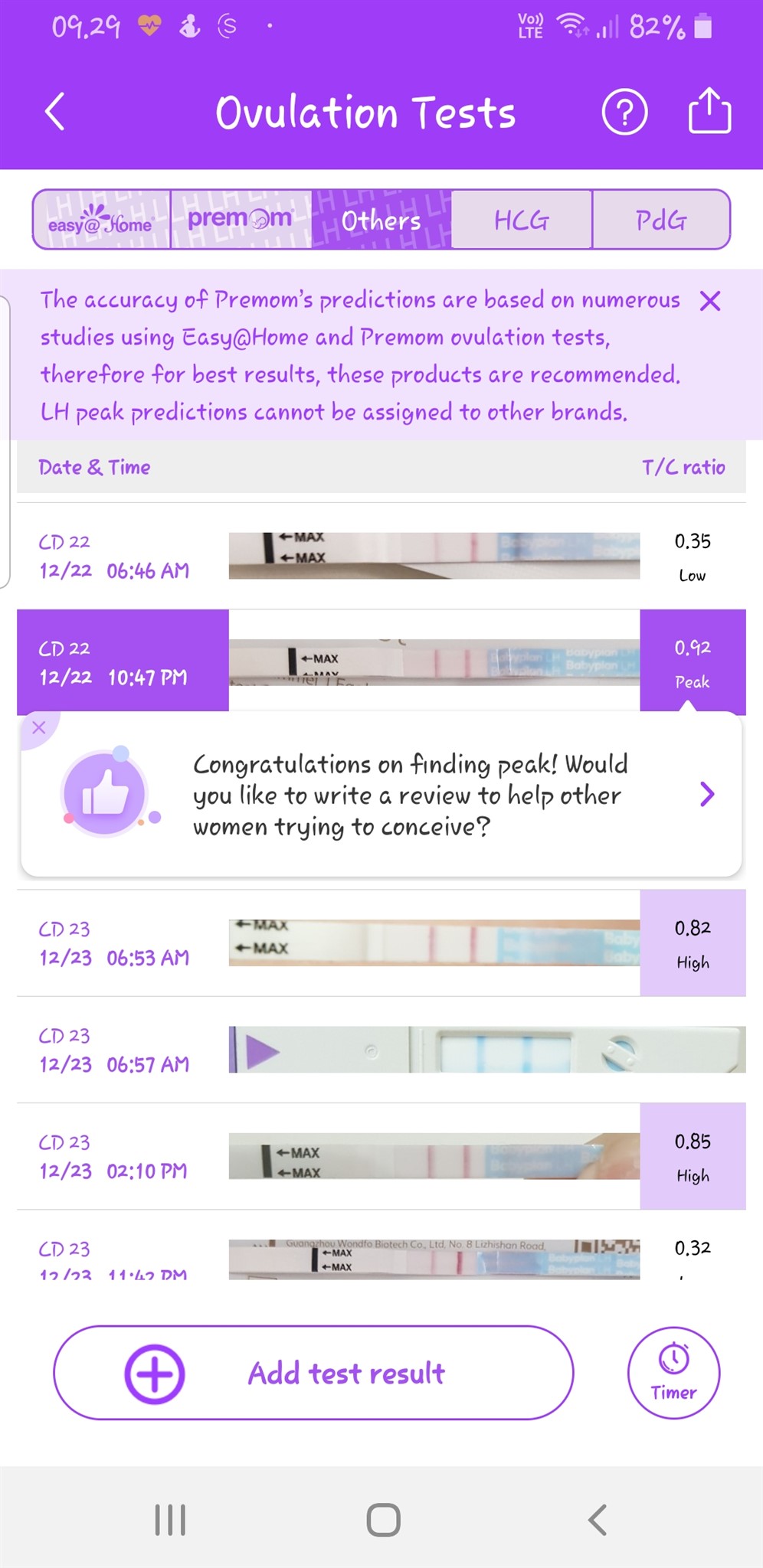Open the 12/22 10:47 PM peak result
The width and height of the screenshot is (763, 1568).
click(x=381, y=662)
